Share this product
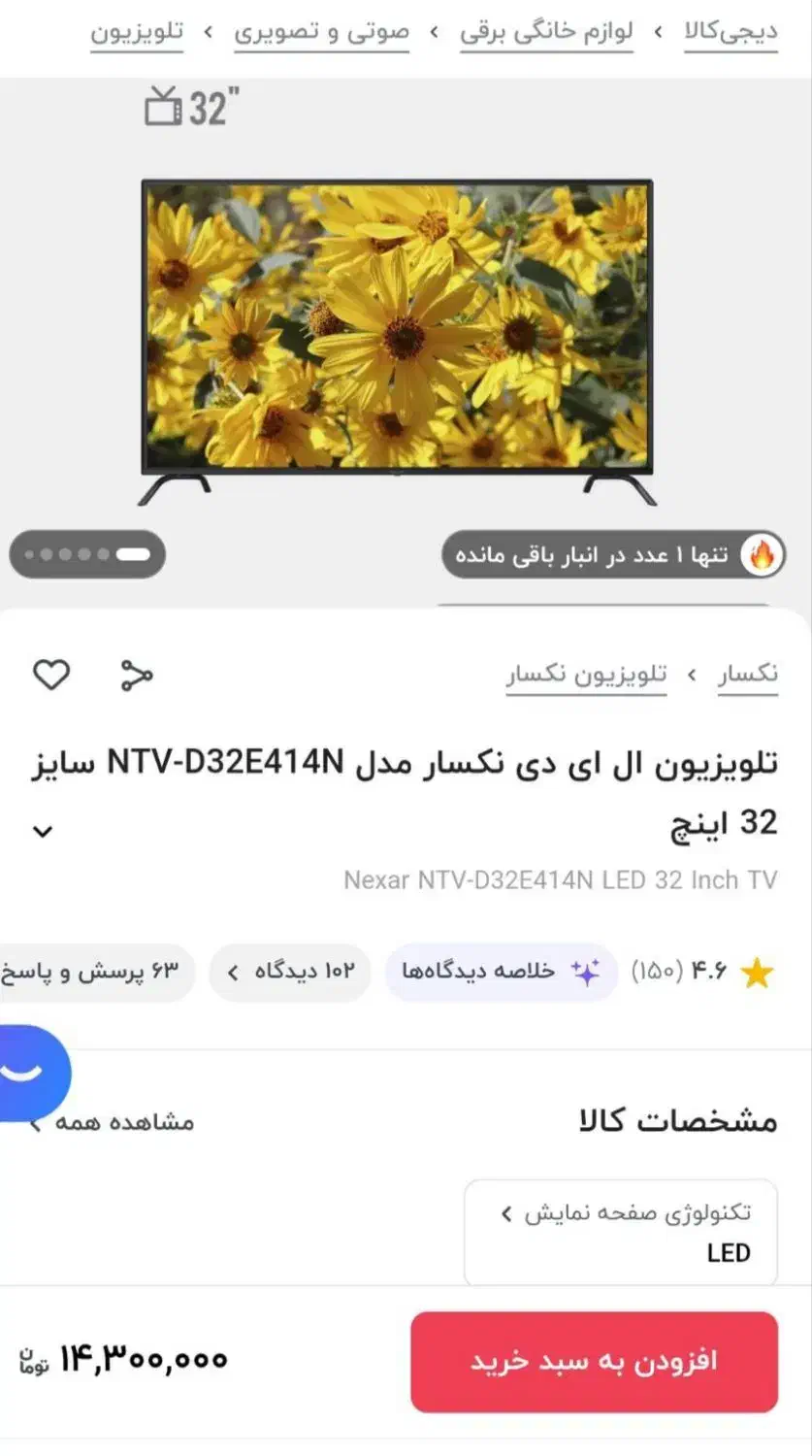This screenshot has height=1456, width=812. pos(137,675)
